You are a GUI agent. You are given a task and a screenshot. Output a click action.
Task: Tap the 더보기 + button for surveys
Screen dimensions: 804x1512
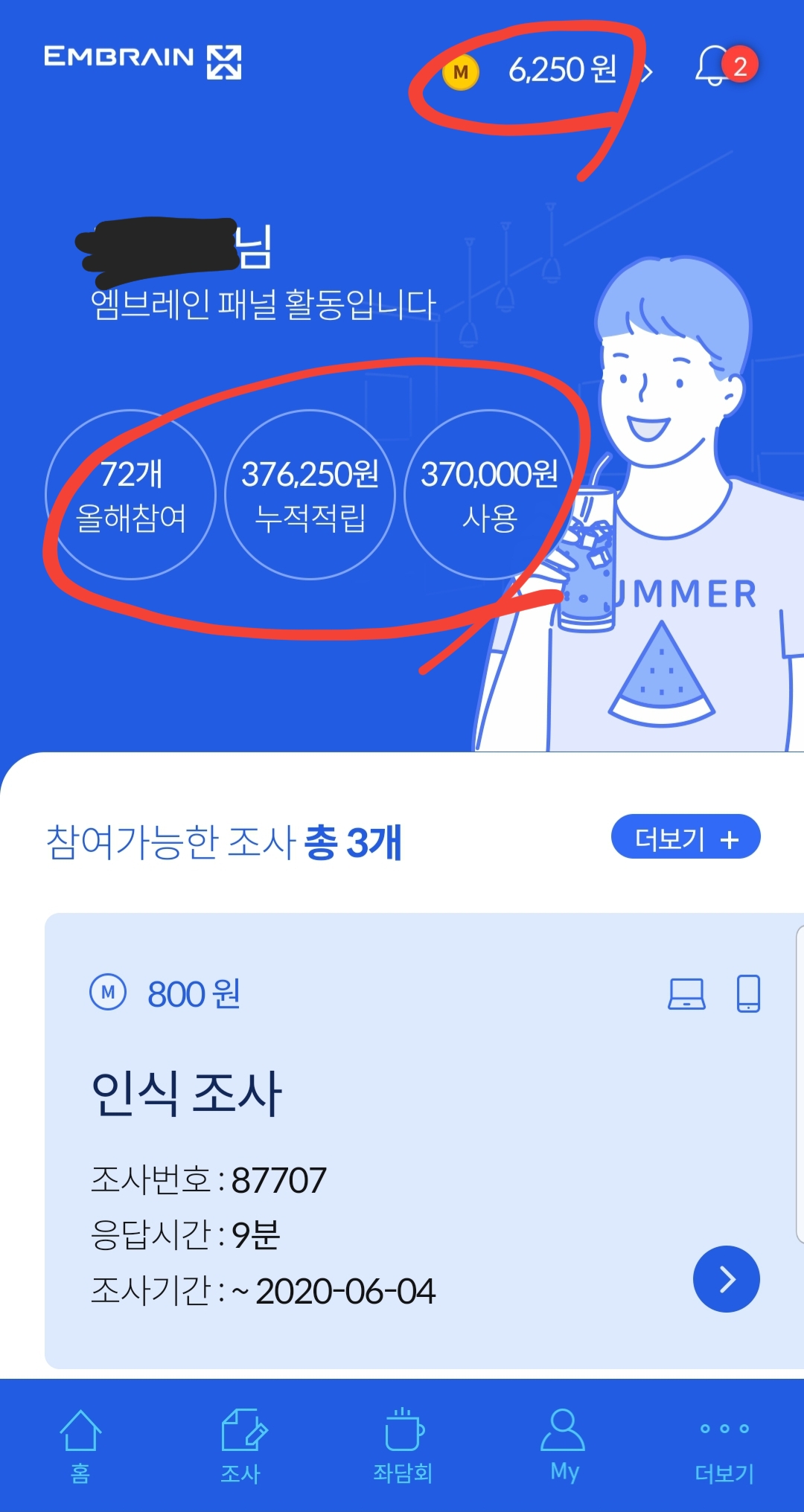pos(685,837)
